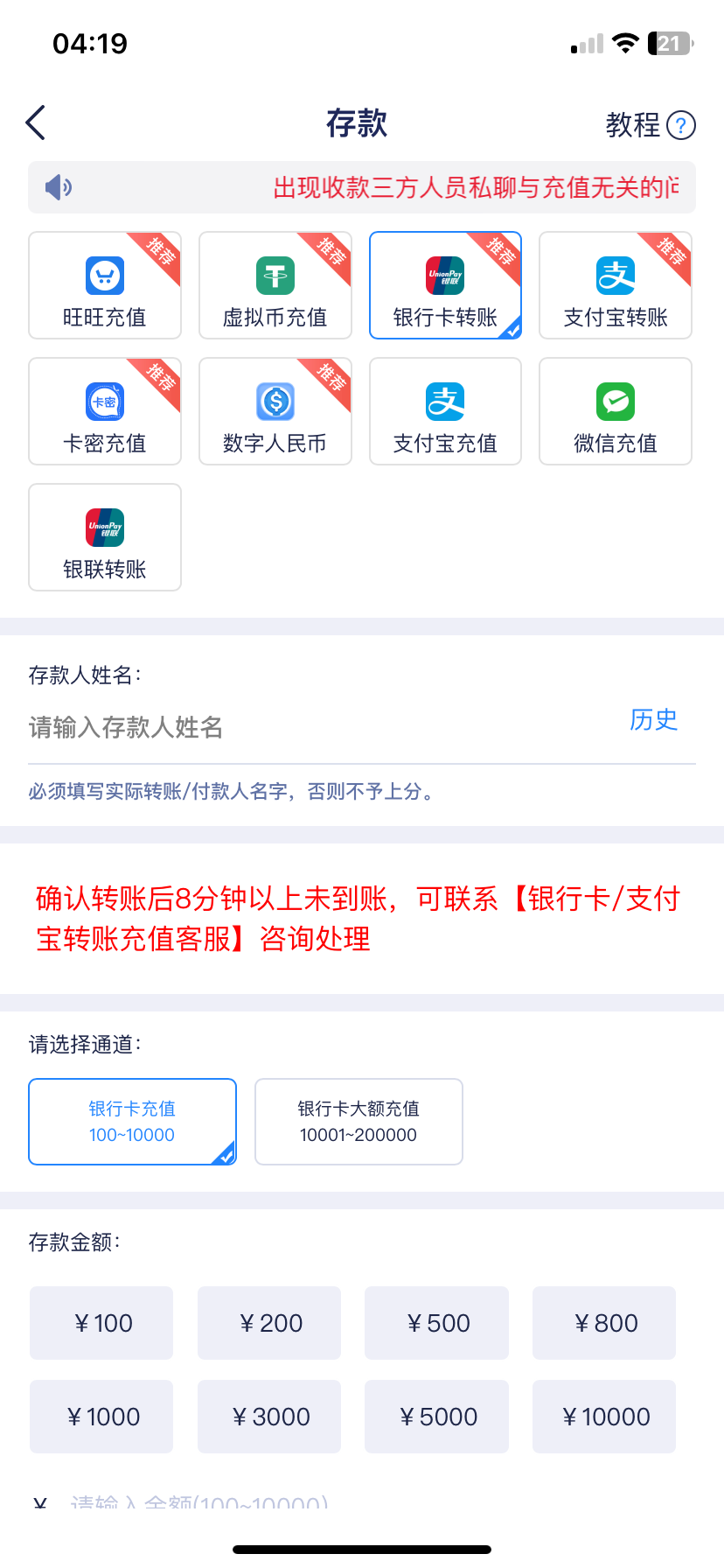Choose 微信充值 deposit method
Viewport: 724px width, 1568px height.
point(616,411)
